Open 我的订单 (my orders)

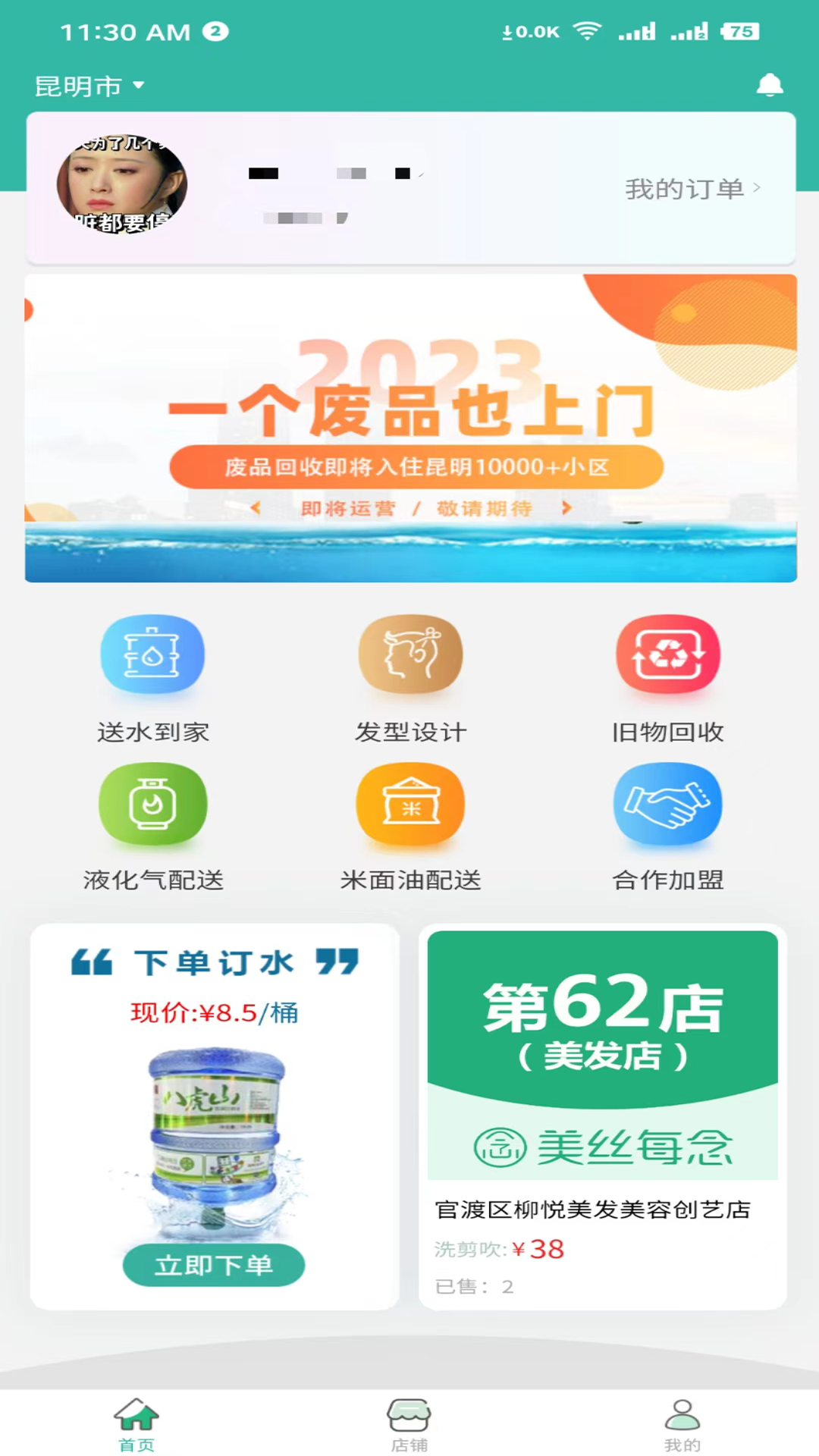692,189
